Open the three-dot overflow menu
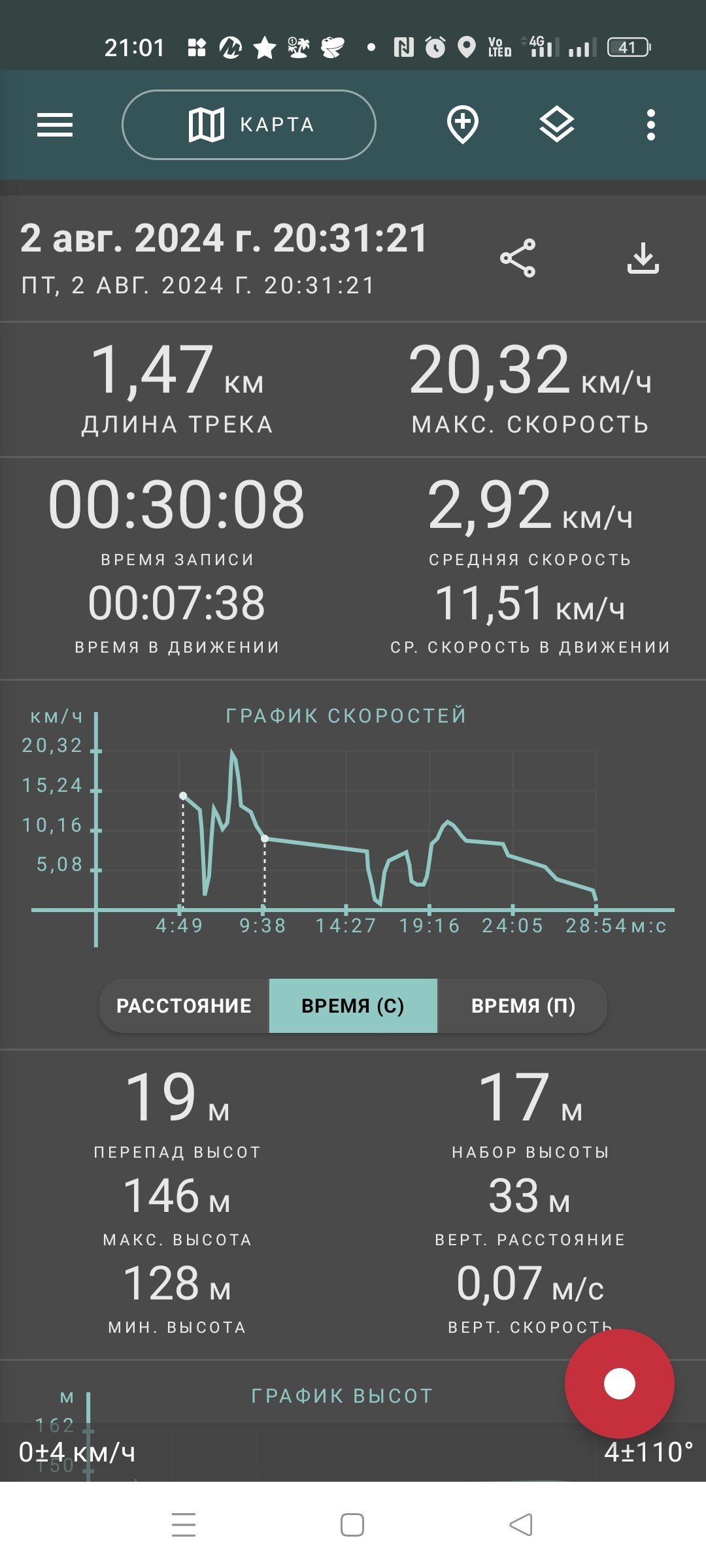This screenshot has width=706, height=1568. pos(650,125)
